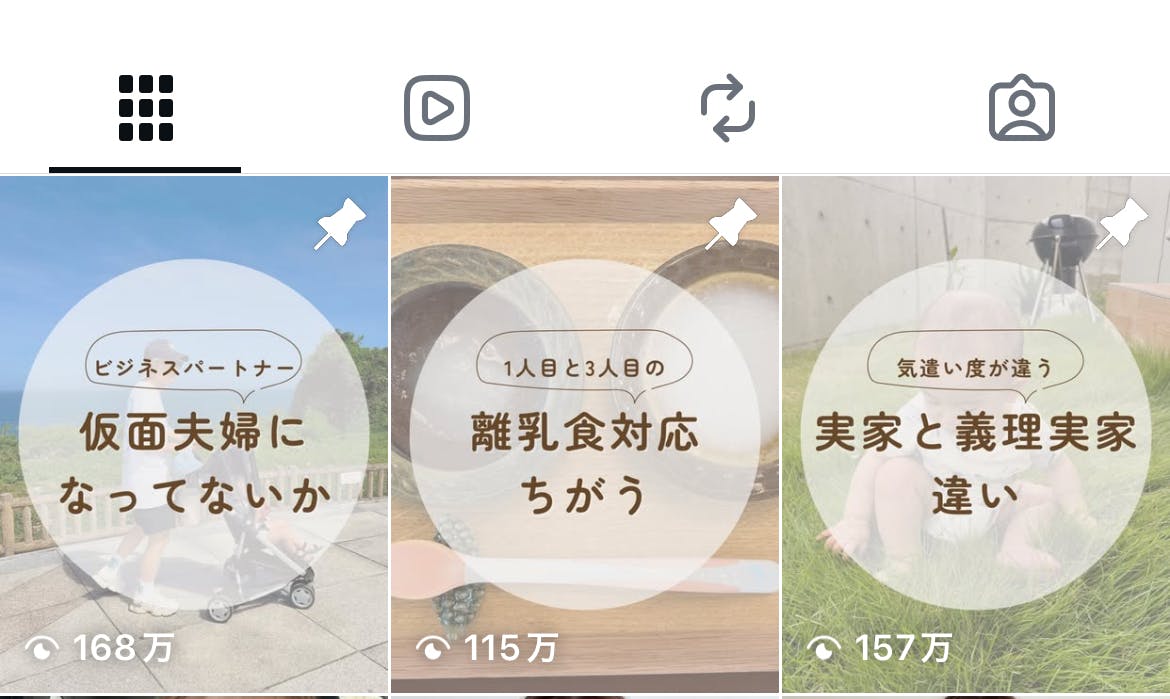Open the tagged photos tab

[x=1022, y=108]
